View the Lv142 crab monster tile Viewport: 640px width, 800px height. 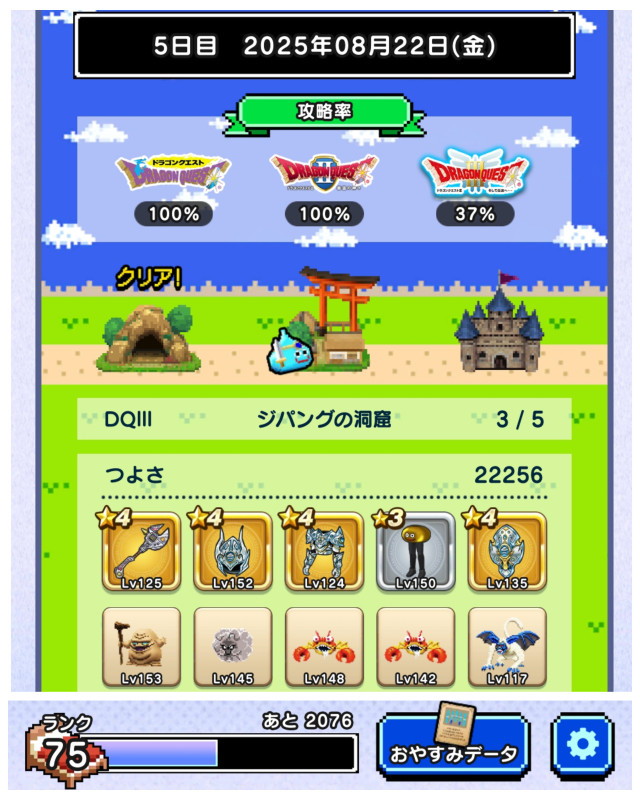[415, 646]
